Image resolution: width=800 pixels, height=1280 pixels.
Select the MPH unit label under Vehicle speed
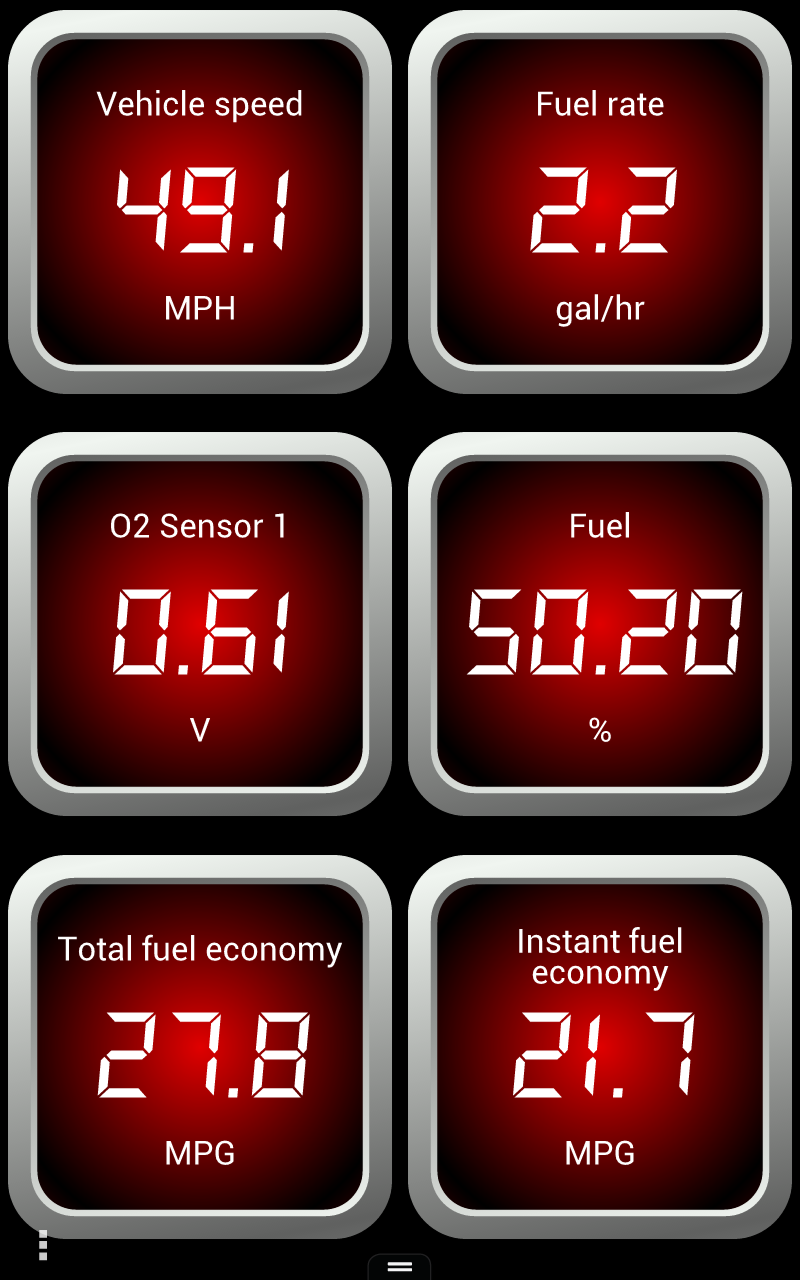click(198, 310)
